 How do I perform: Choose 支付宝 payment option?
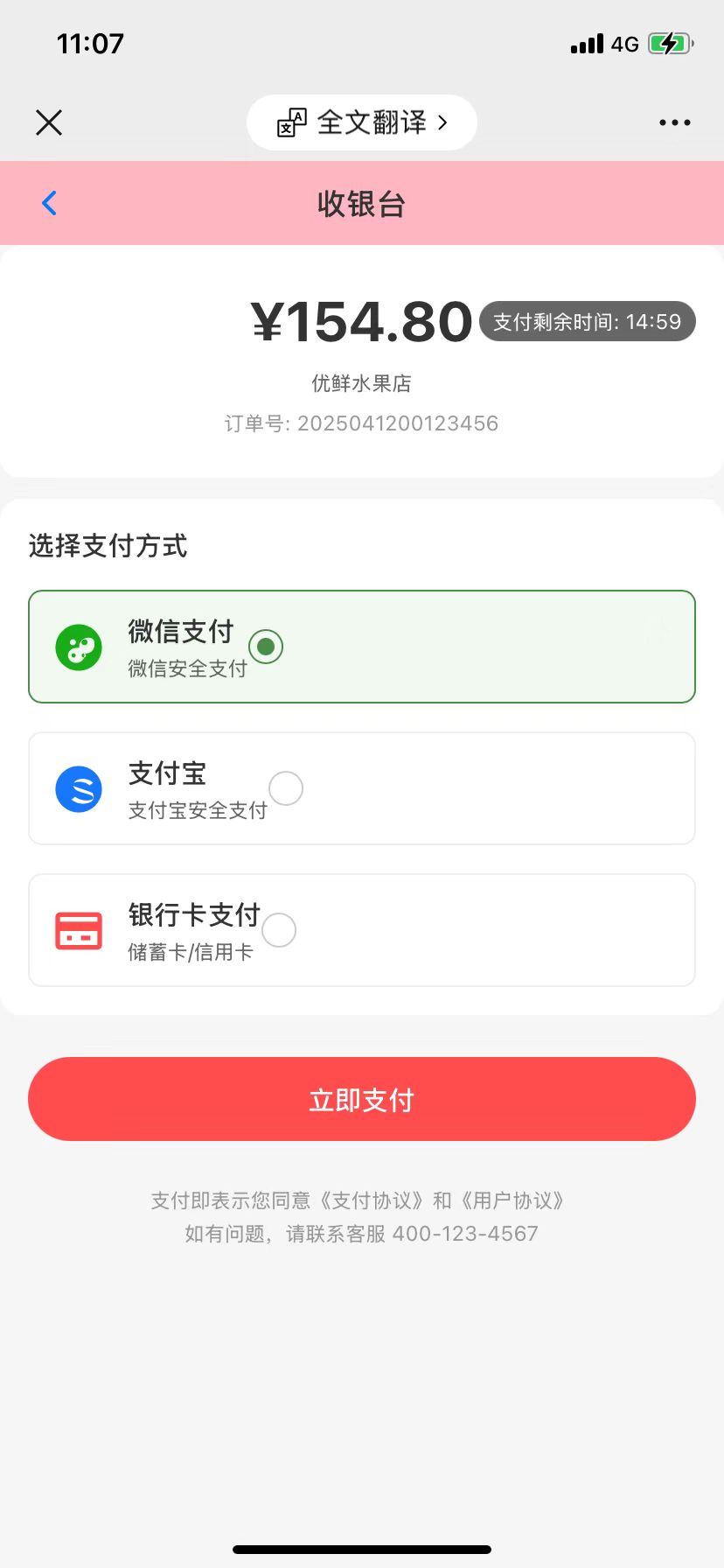pos(286,788)
